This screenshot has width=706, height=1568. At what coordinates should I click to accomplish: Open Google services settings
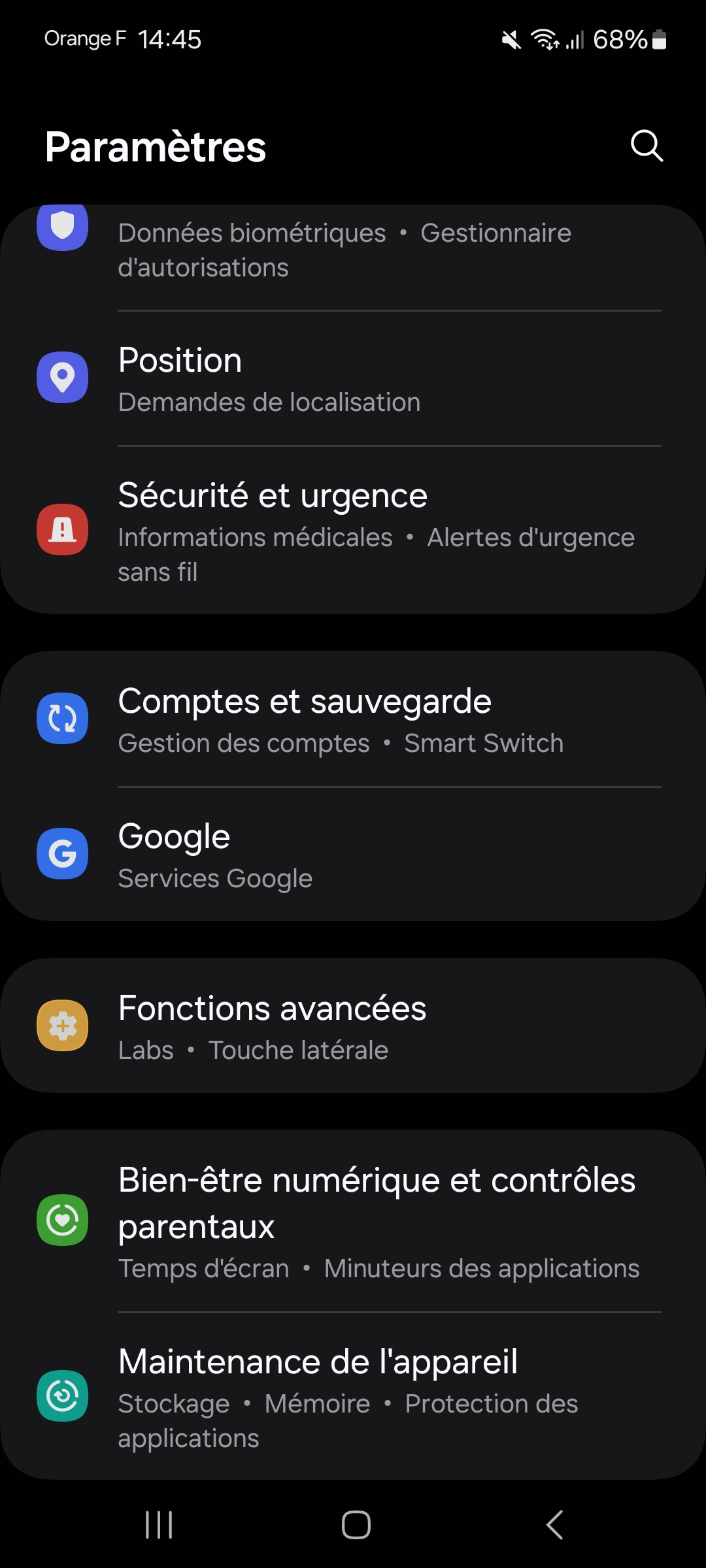point(353,855)
